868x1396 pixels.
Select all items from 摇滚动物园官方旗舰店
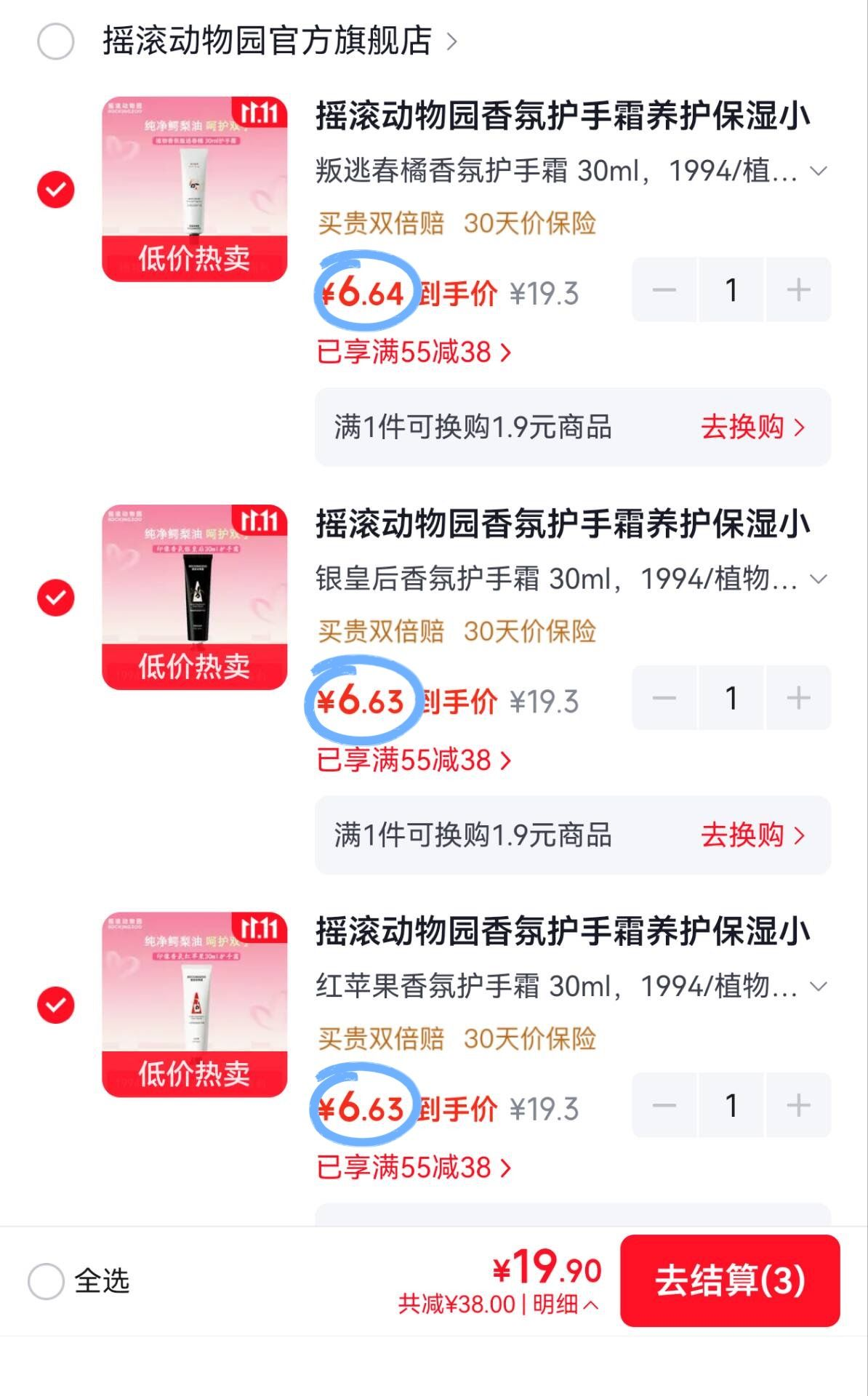(x=56, y=41)
